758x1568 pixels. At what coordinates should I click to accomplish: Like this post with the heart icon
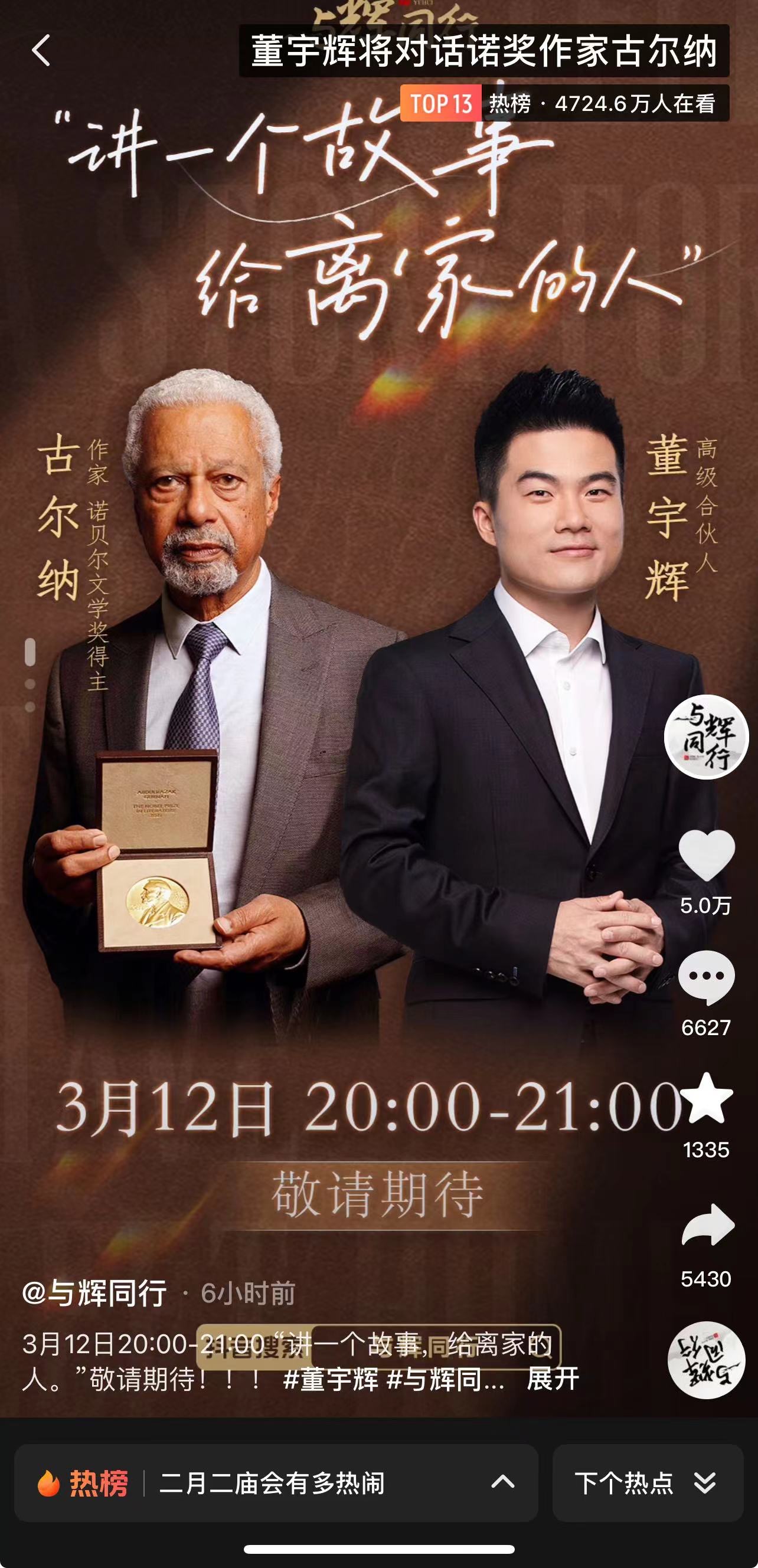(x=706, y=855)
